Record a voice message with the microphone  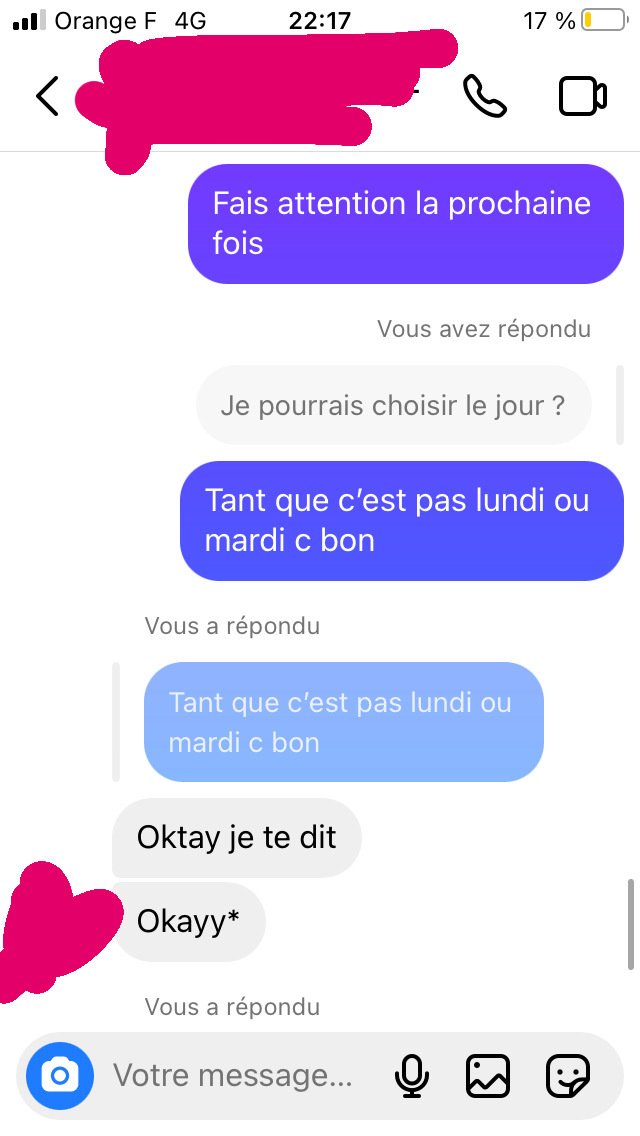pyautogui.click(x=412, y=1076)
